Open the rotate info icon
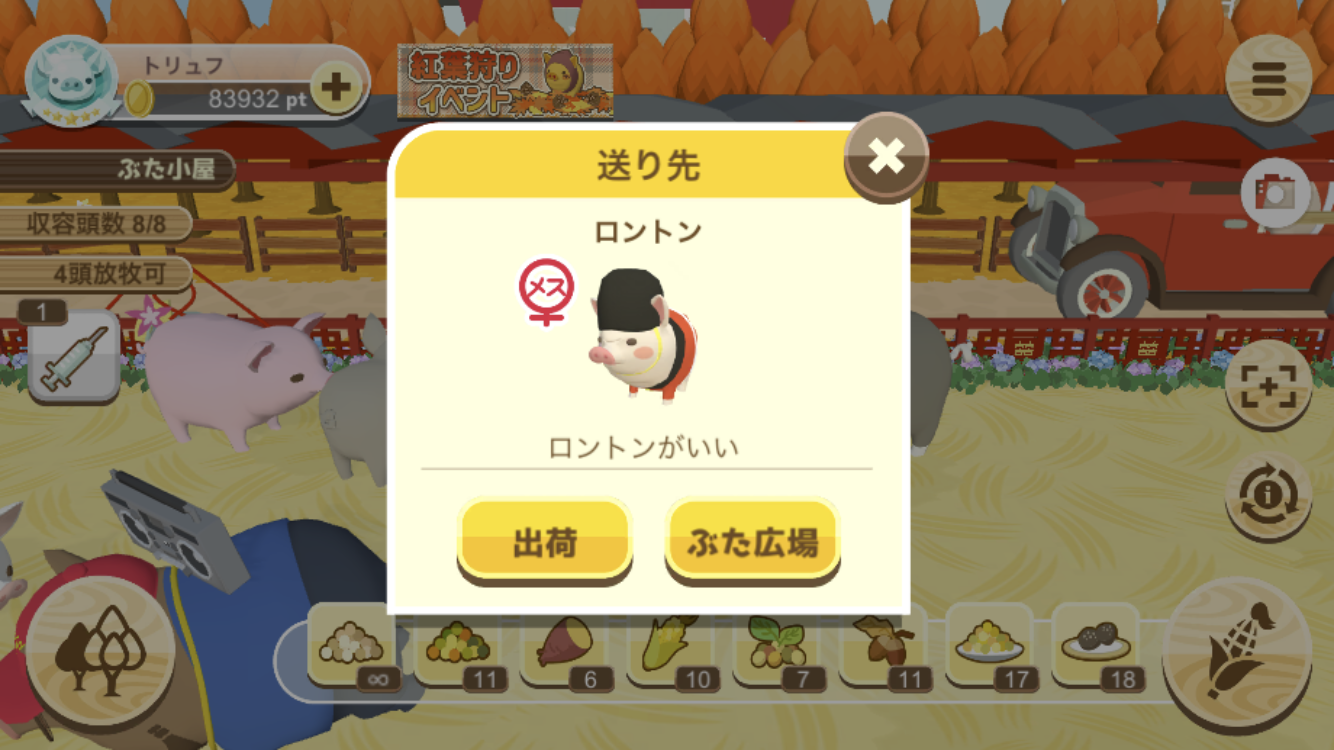The width and height of the screenshot is (1334, 750). (x=1268, y=495)
